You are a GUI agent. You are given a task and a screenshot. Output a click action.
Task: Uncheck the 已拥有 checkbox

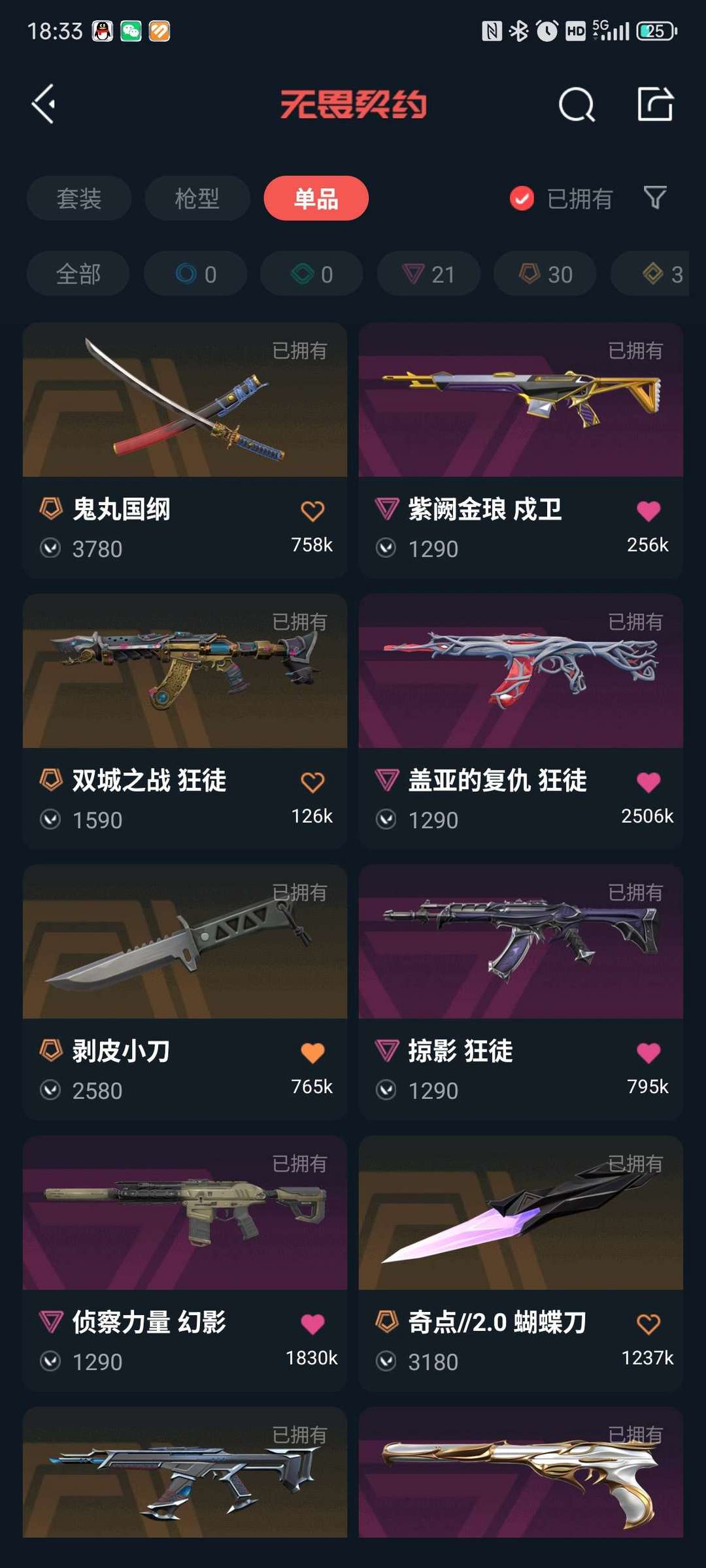point(522,199)
